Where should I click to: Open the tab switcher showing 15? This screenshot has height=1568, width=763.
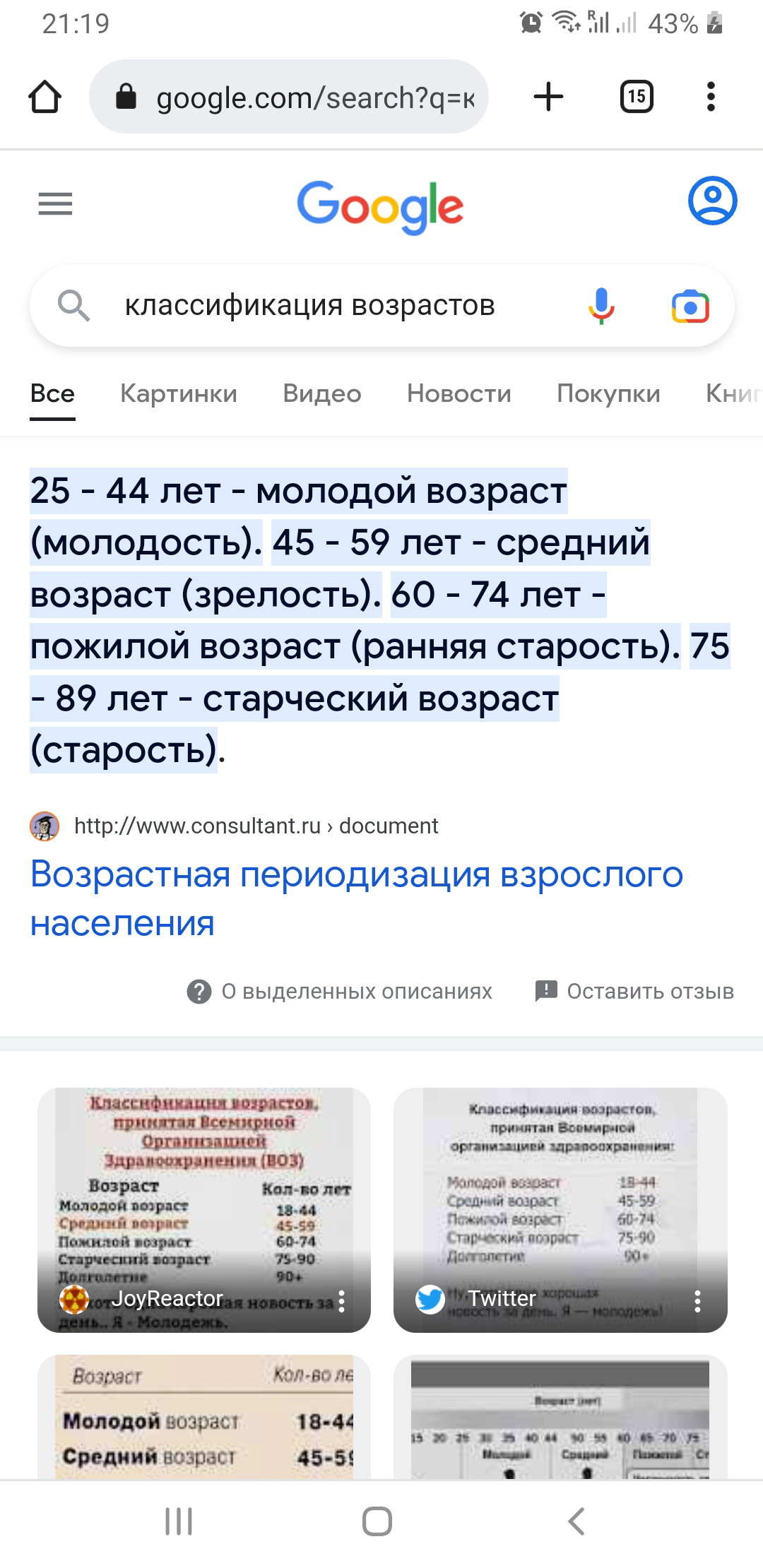pos(637,97)
